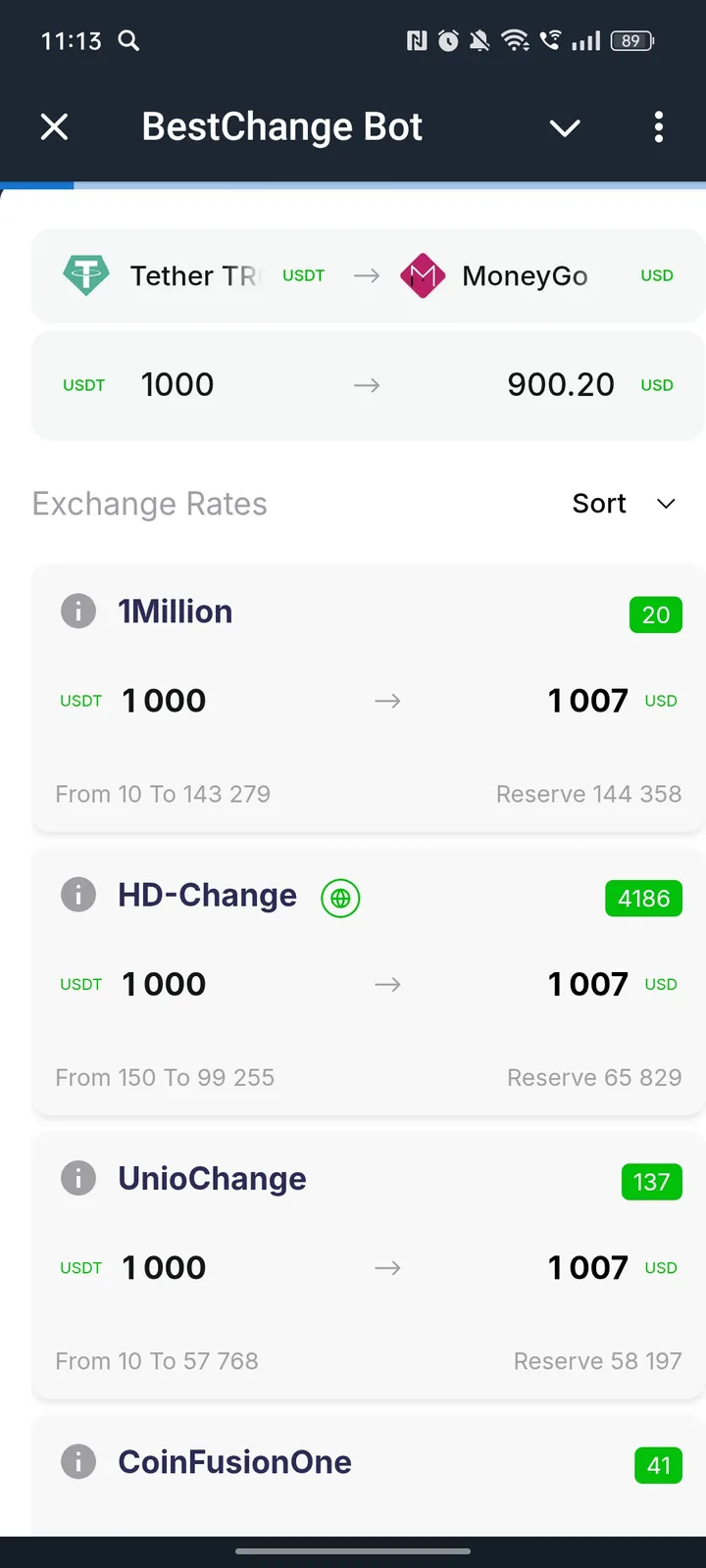Open the three-dot chat options menu
This screenshot has width=706, height=1568.
659,127
